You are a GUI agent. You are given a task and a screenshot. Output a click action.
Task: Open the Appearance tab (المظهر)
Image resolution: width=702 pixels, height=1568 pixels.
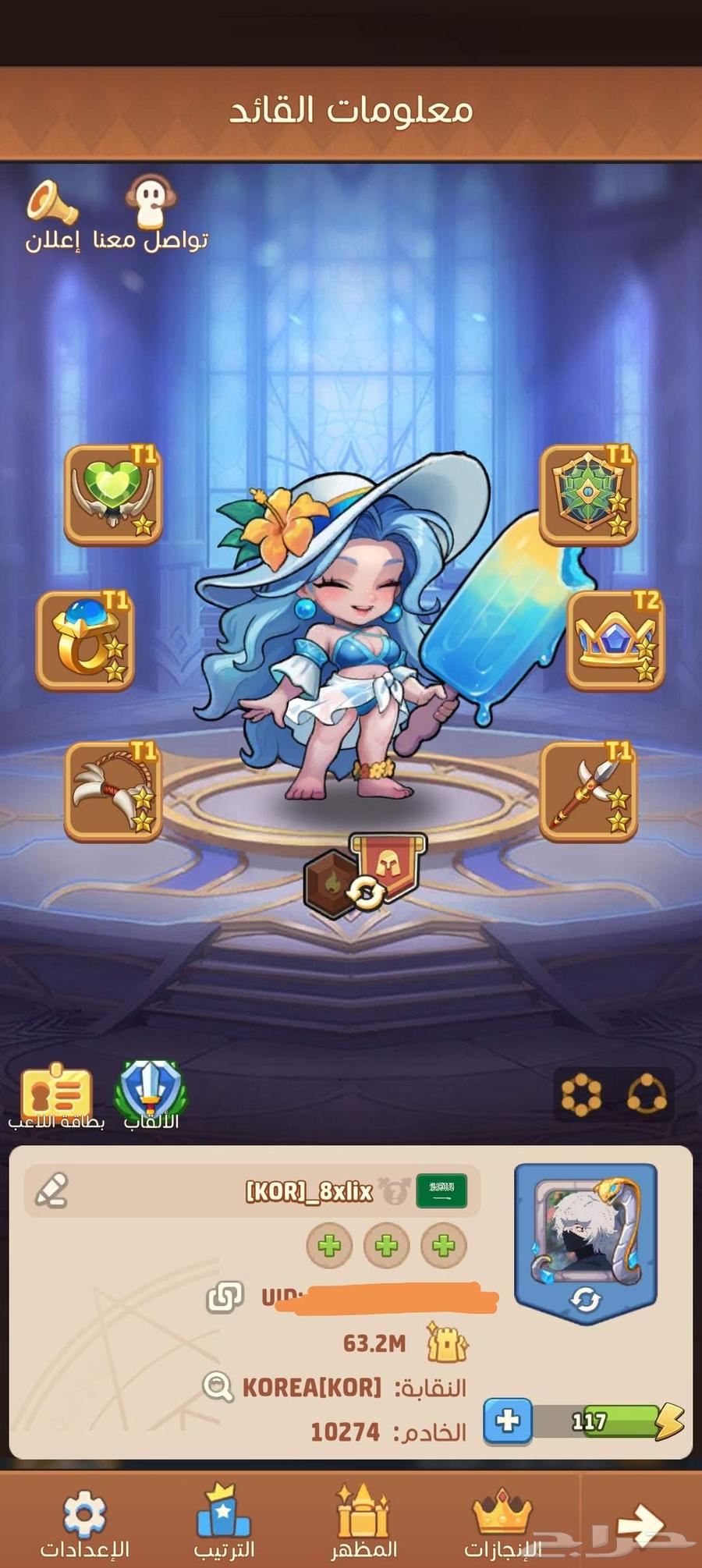(x=363, y=1524)
